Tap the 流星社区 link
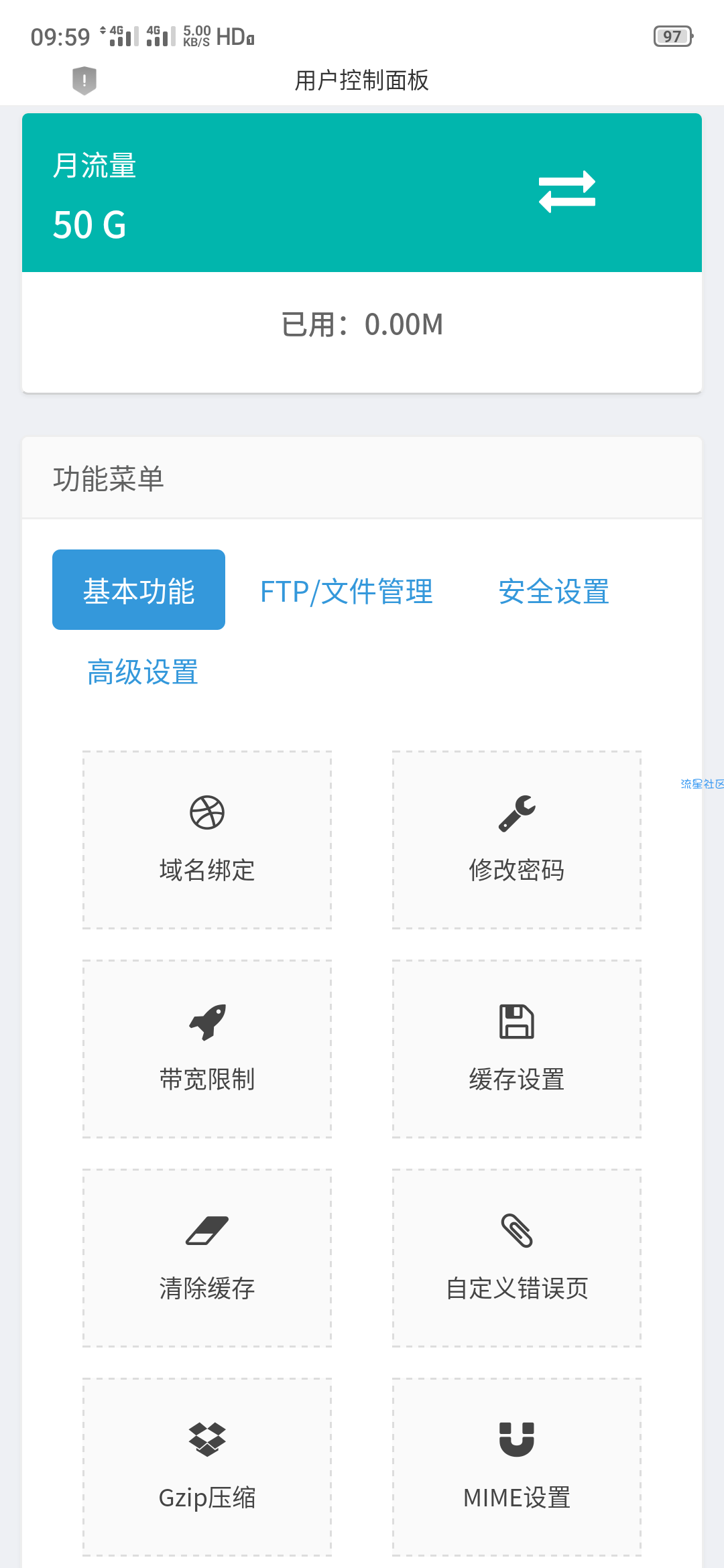This screenshot has width=724, height=1568. 702,784
